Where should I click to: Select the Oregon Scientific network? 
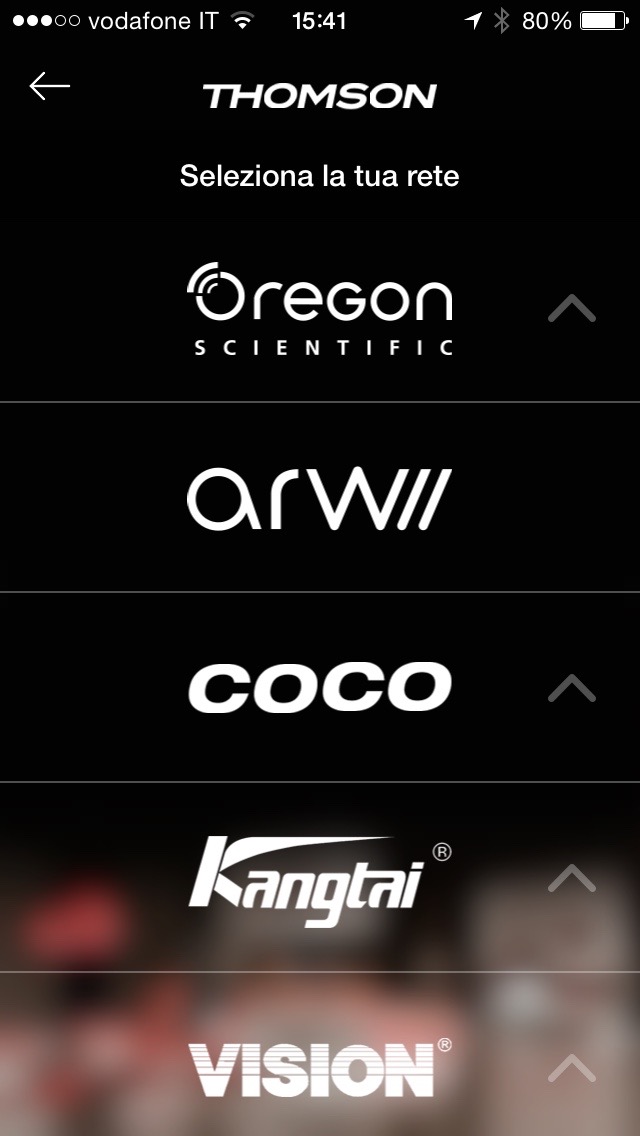point(320,309)
